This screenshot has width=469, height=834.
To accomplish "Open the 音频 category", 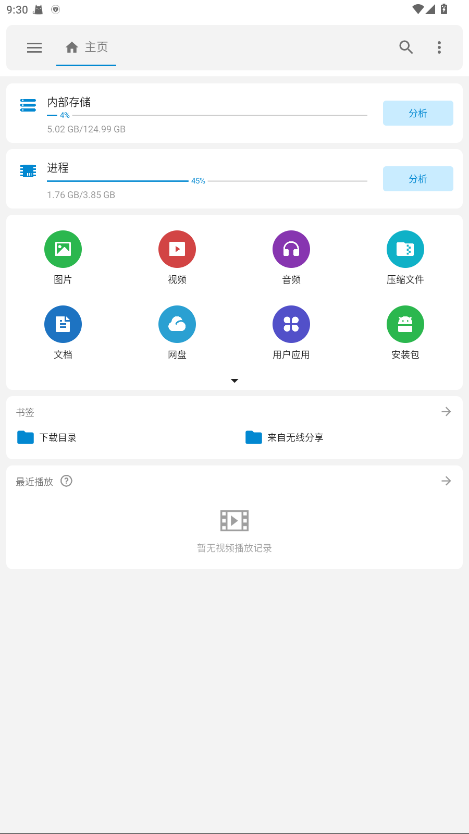I will [x=291, y=257].
